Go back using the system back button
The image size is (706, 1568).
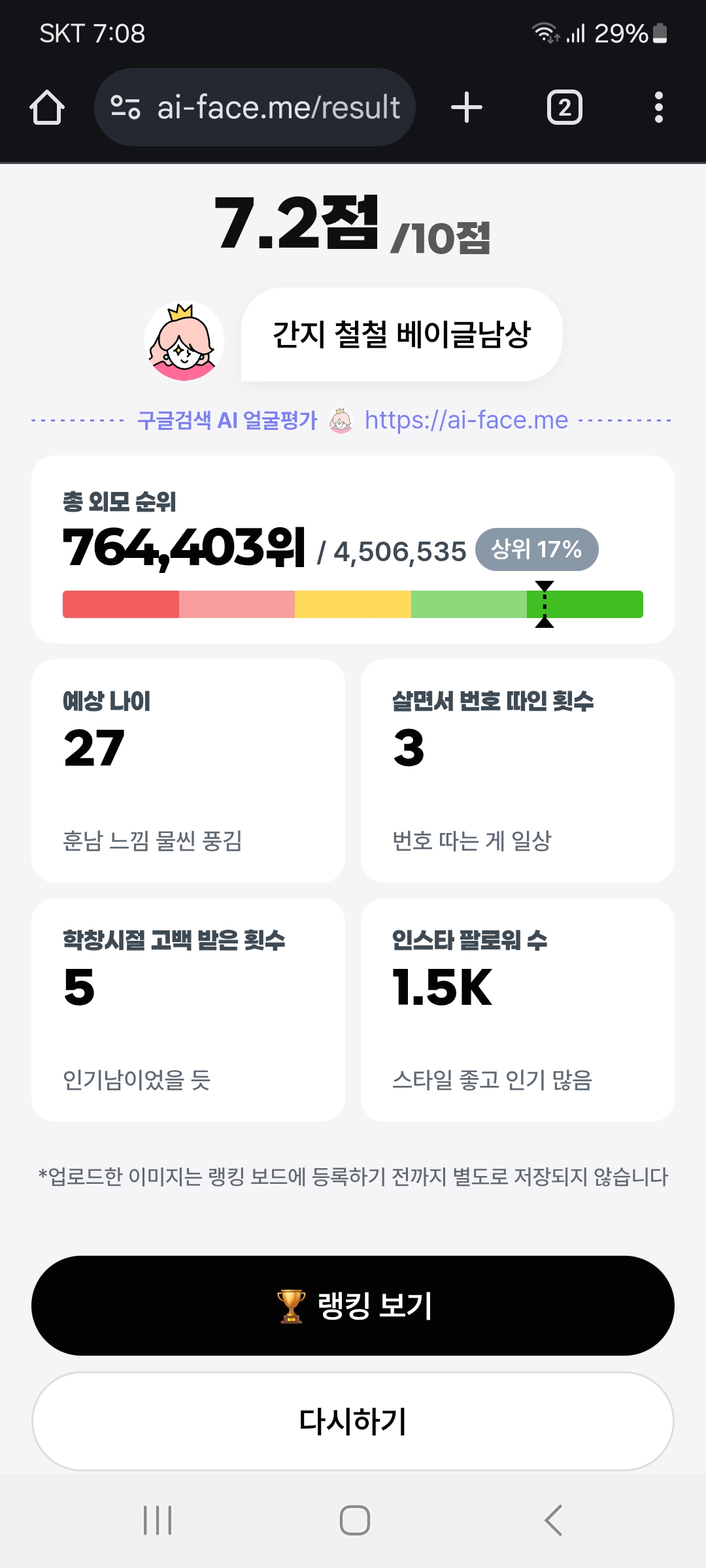553,1520
